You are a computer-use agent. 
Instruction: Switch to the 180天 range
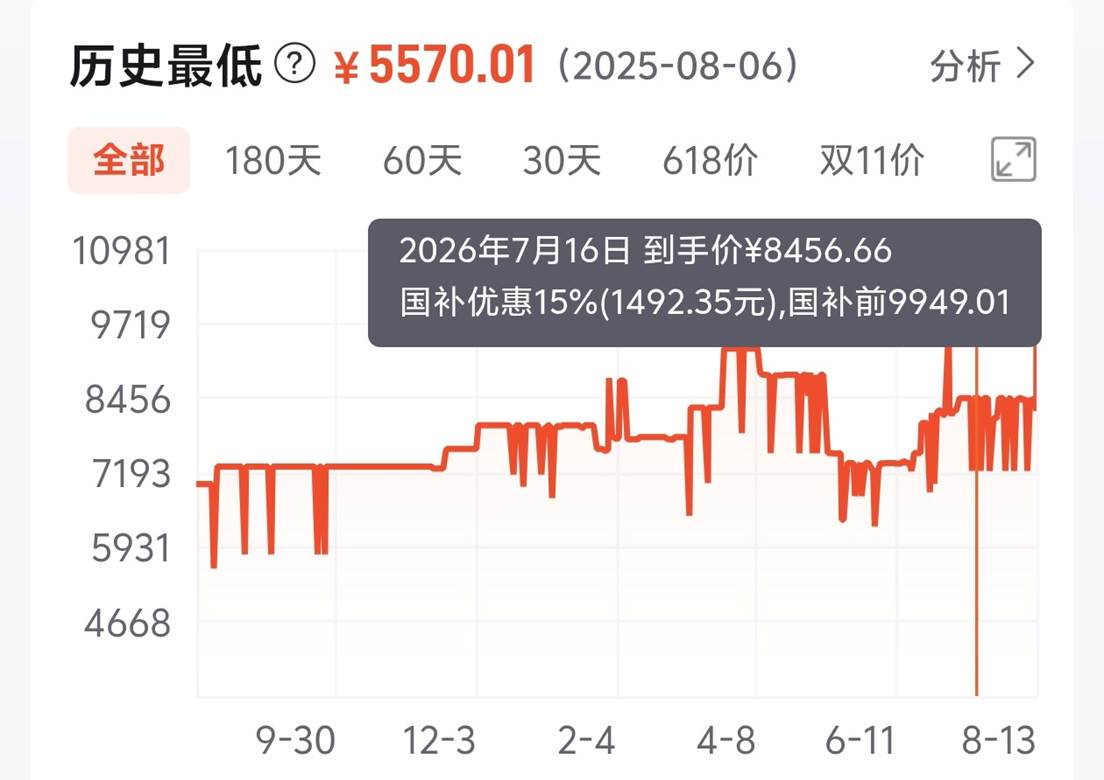pos(273,161)
